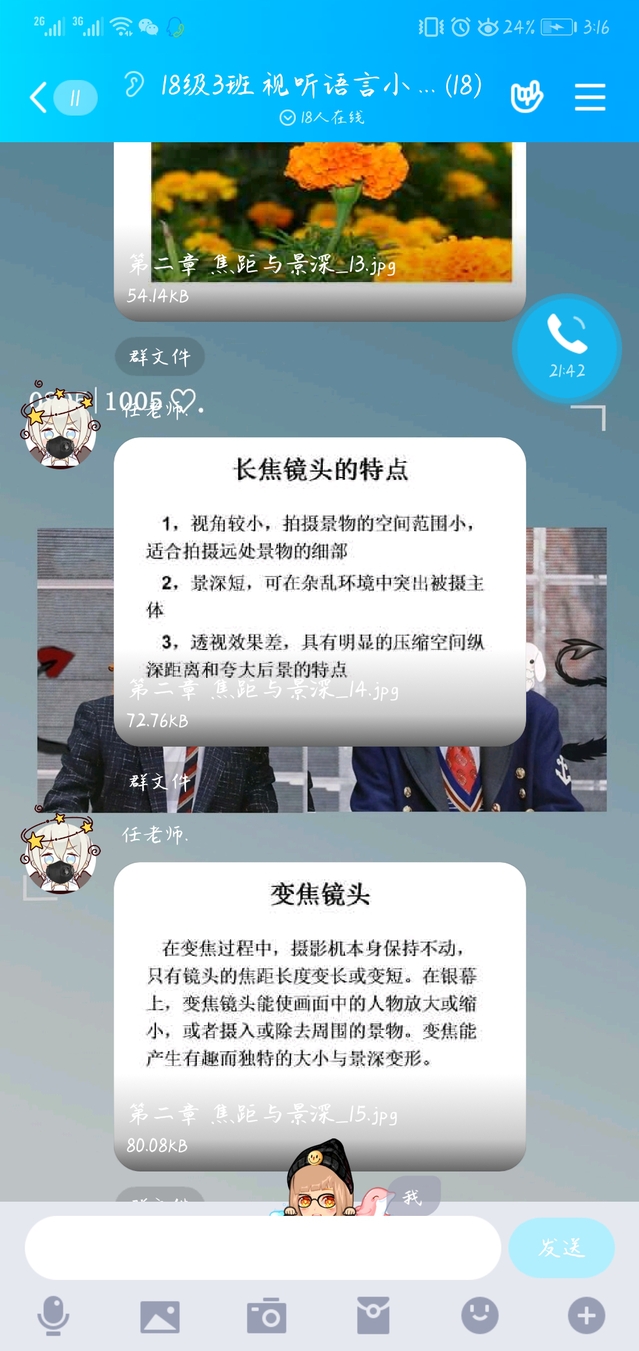Tap the 发送 send button
The height and width of the screenshot is (1351, 639).
561,1247
